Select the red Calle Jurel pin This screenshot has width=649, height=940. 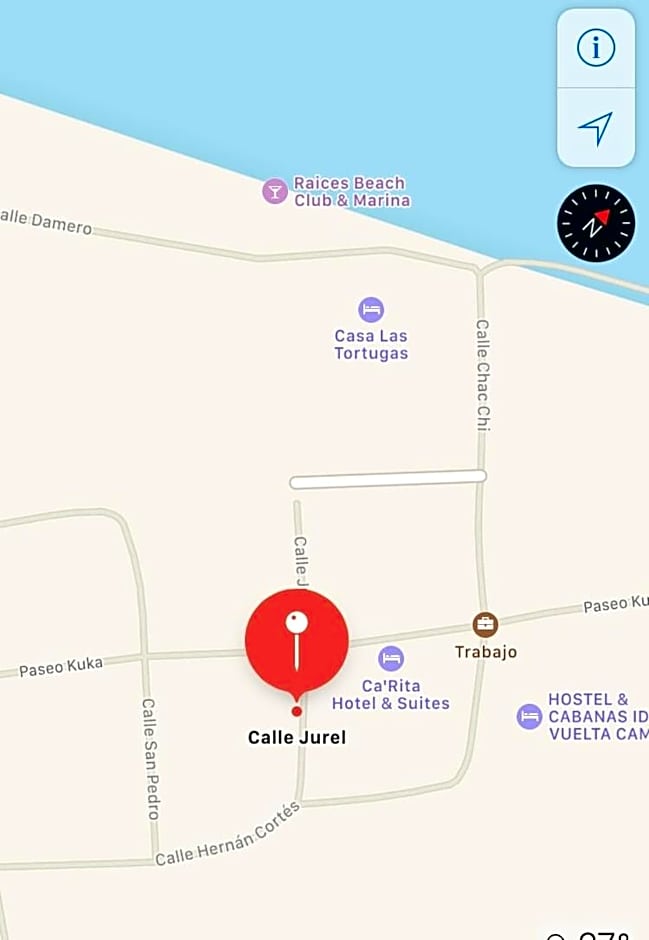(x=297, y=641)
